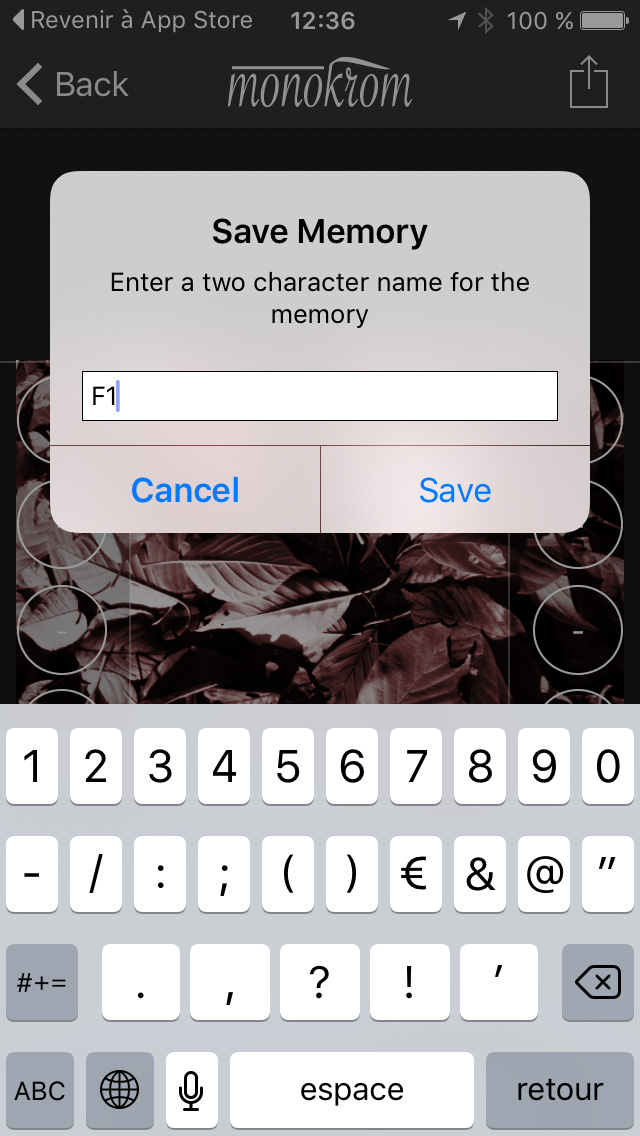Open the share icon in the top bar

[x=589, y=82]
